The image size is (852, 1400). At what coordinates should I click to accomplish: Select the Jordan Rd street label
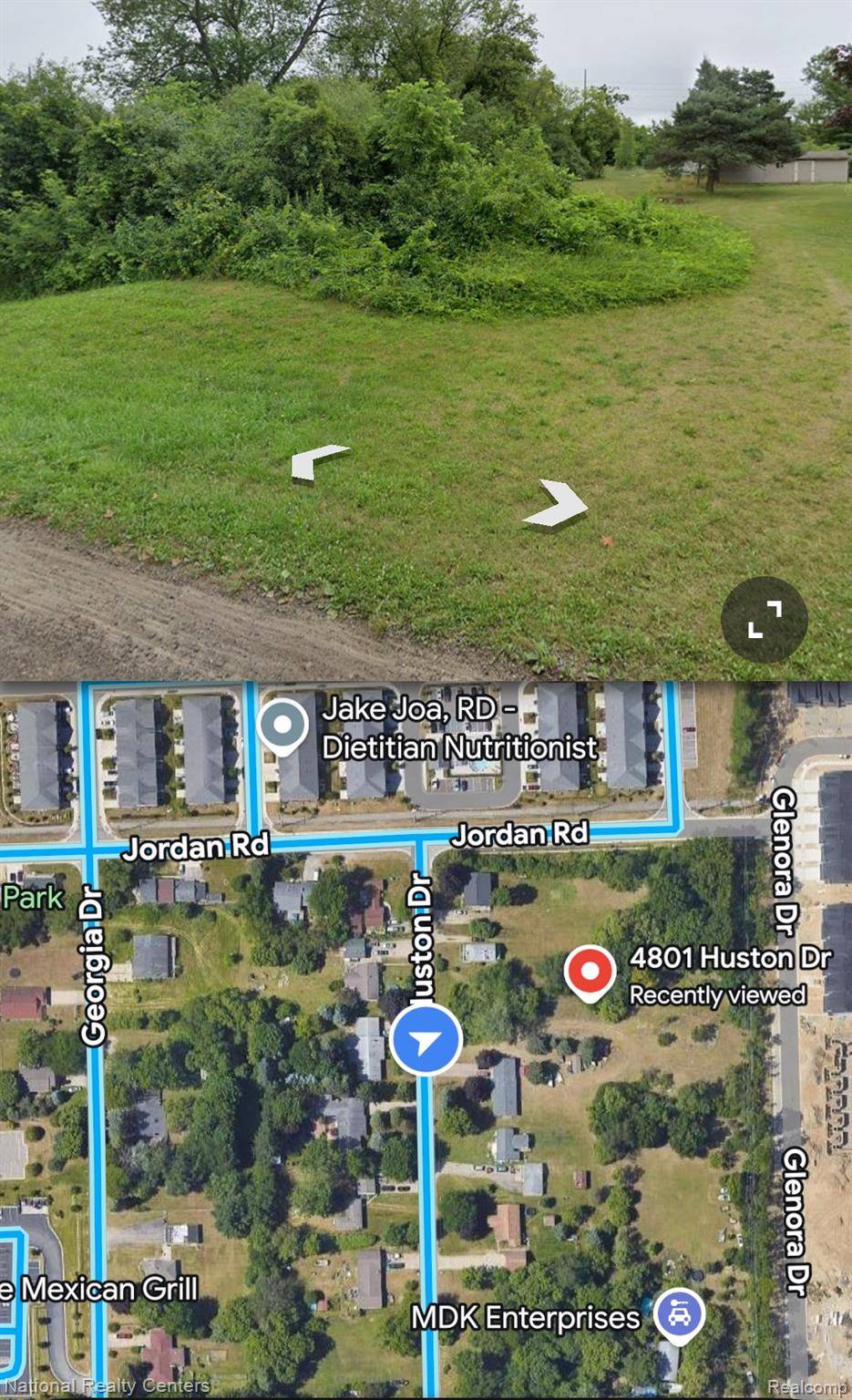[x=196, y=846]
